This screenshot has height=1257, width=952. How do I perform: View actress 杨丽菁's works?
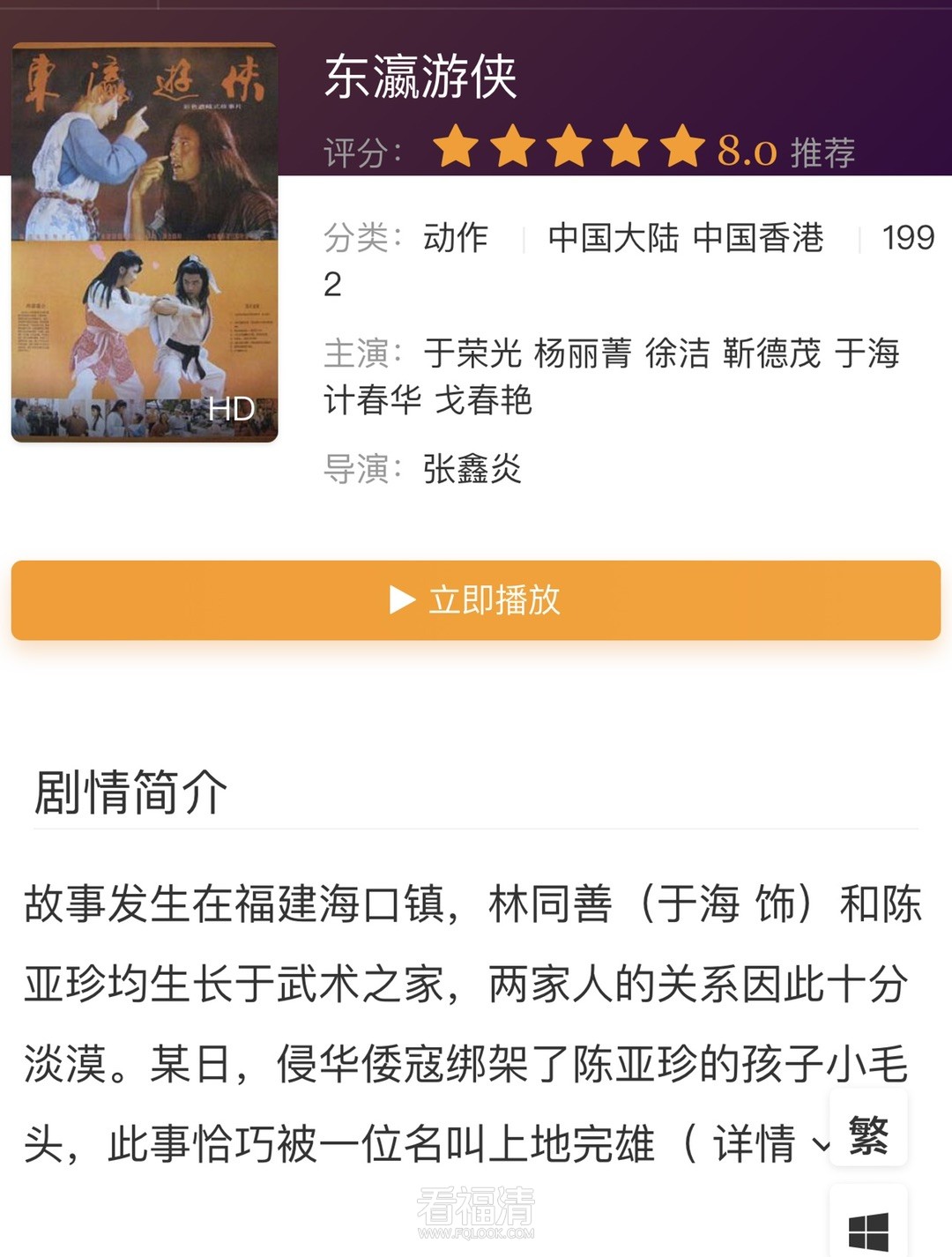click(583, 353)
